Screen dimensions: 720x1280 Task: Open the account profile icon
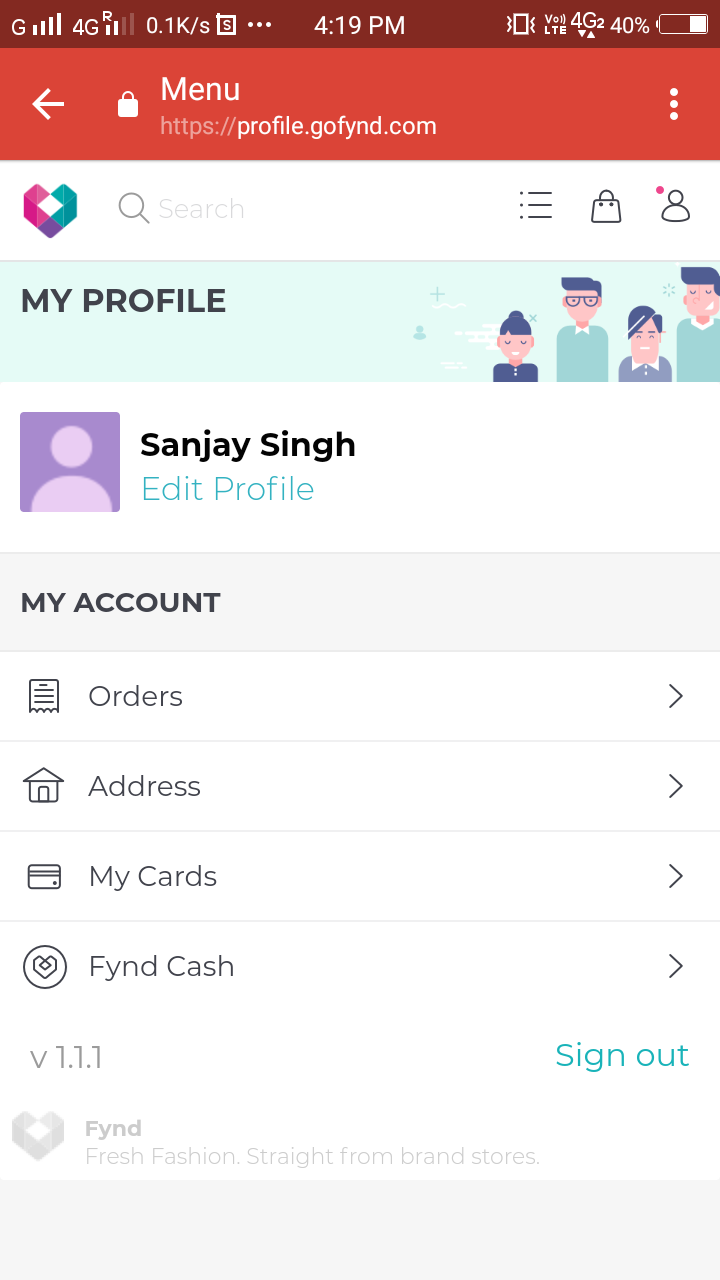click(676, 206)
